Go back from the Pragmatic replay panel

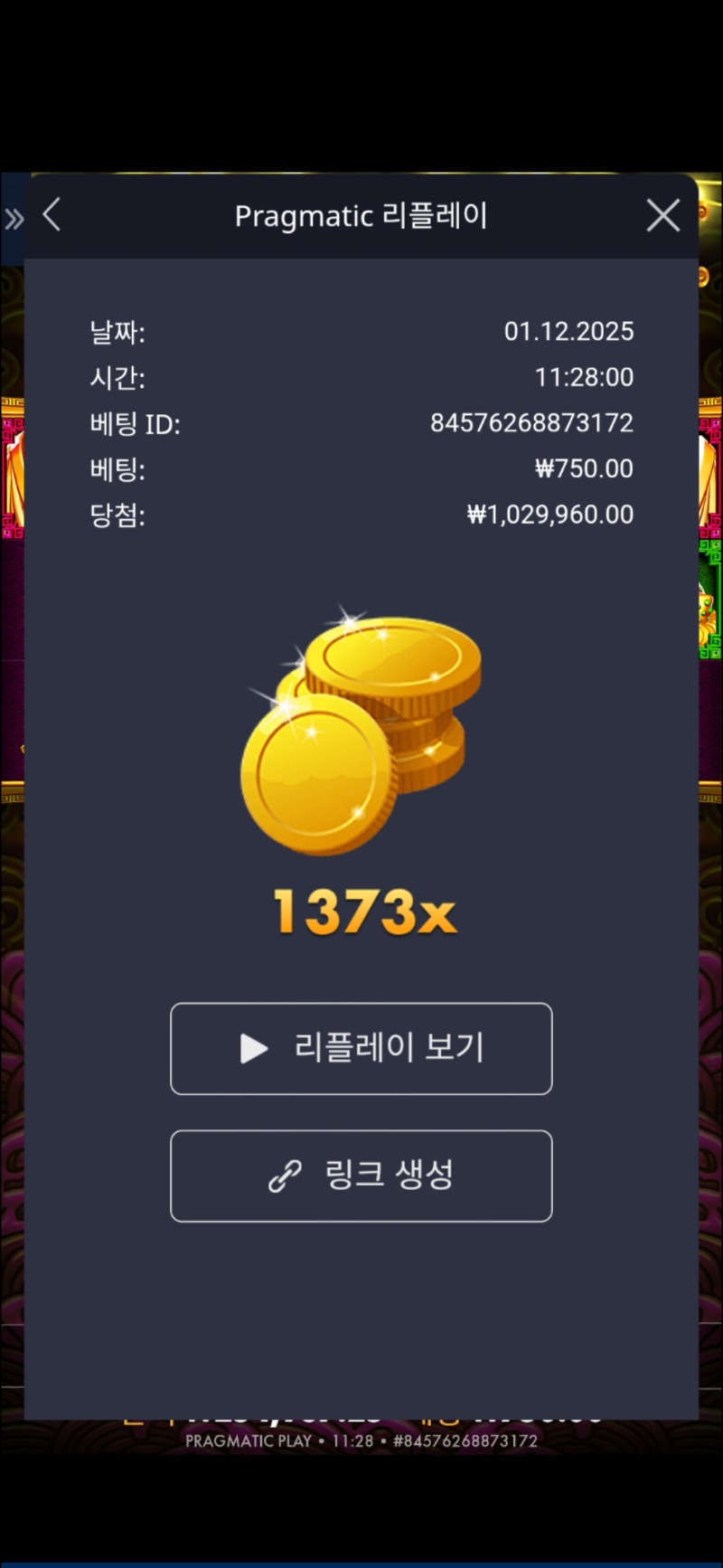pos(52,215)
